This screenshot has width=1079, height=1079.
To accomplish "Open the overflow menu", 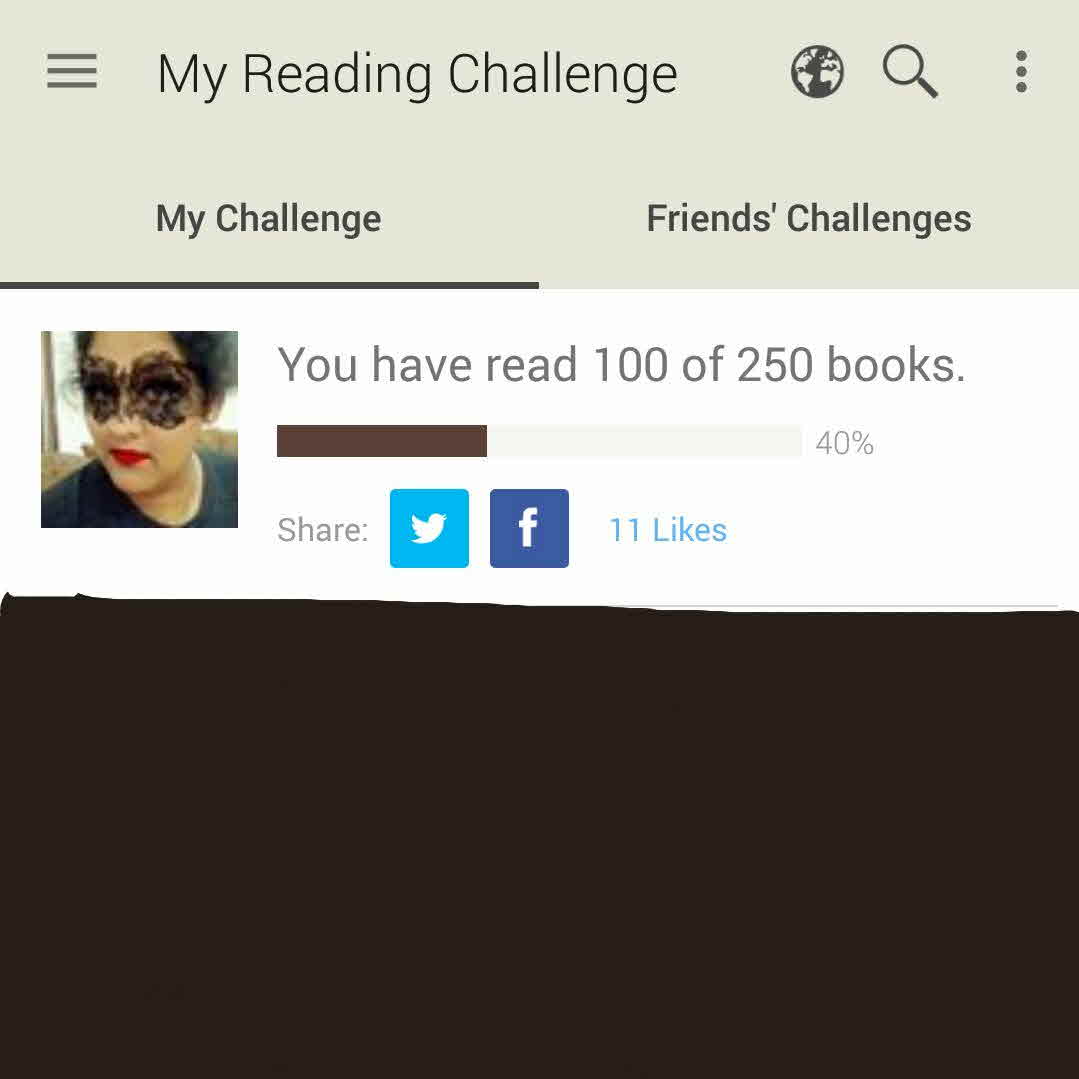I will (x=1020, y=72).
